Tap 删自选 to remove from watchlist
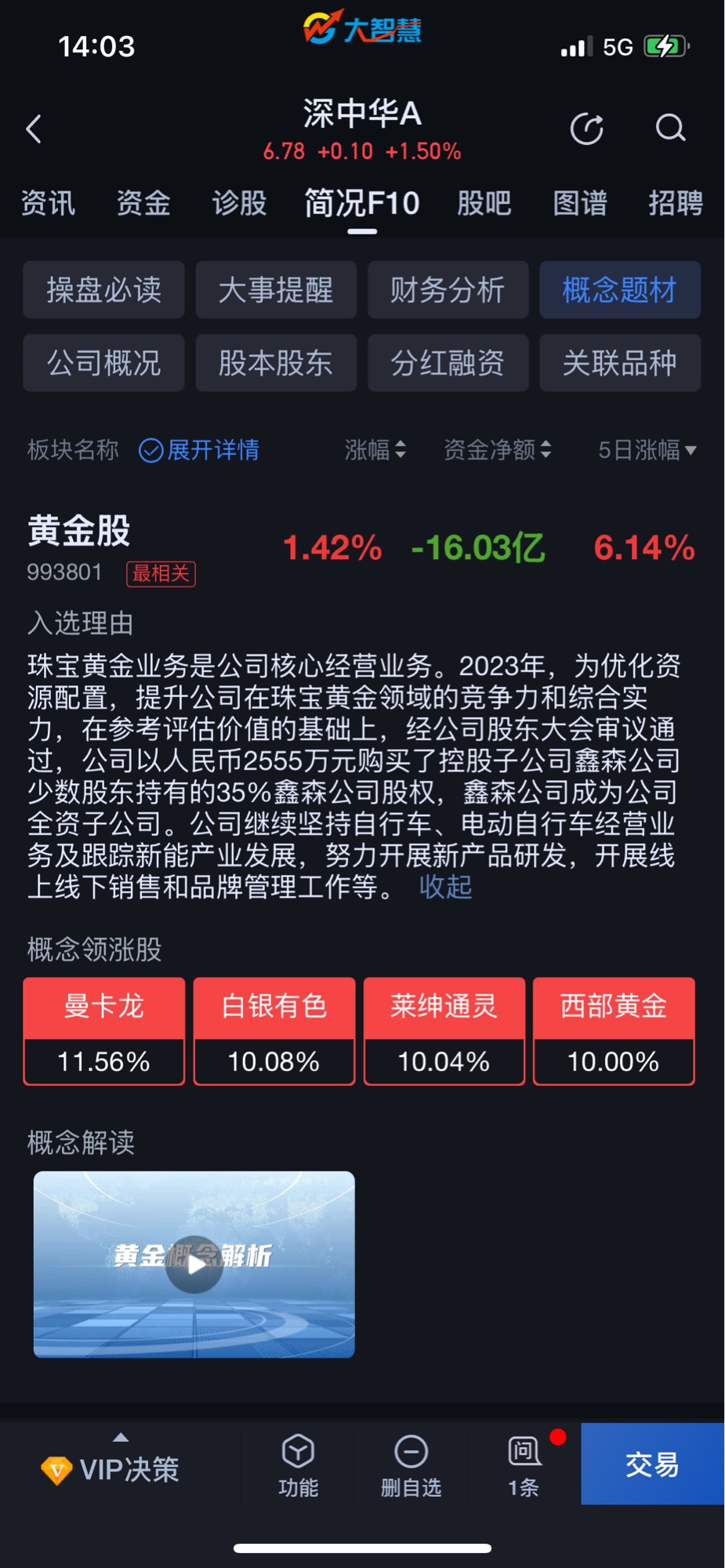This screenshot has height=1568, width=725. [411, 1465]
